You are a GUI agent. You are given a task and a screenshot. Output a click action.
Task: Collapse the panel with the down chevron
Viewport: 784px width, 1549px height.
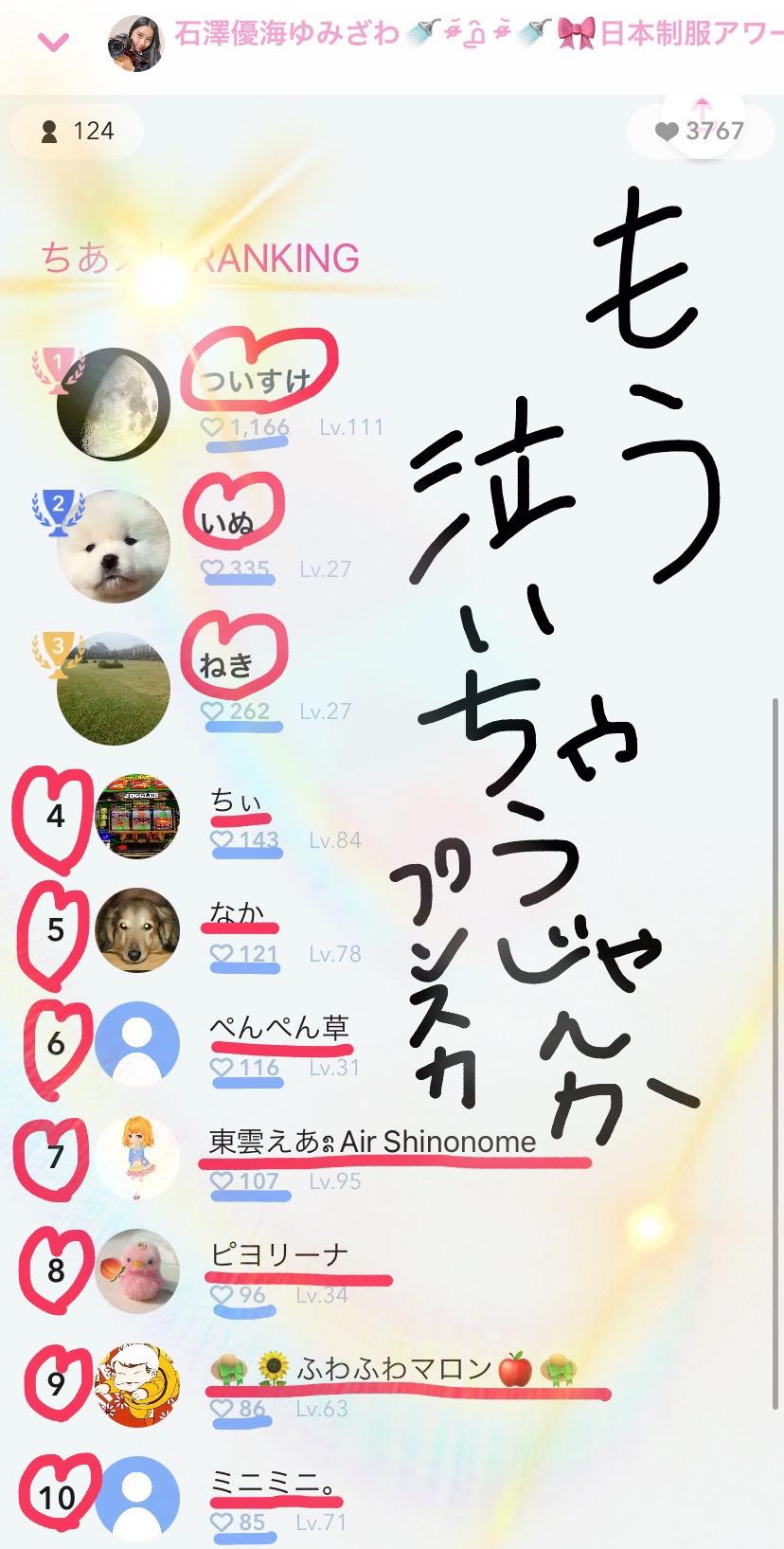54,42
